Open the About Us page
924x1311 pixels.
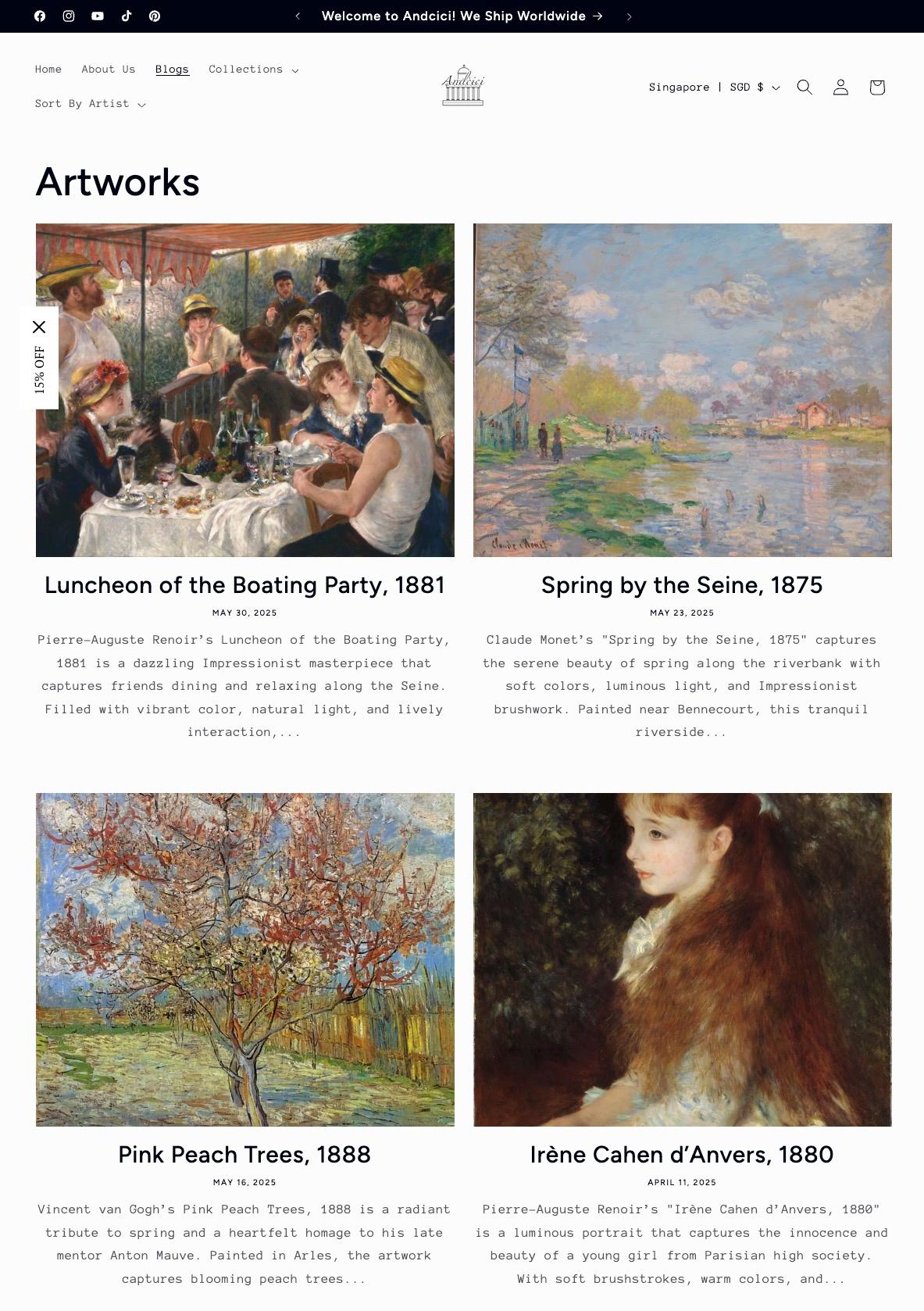[109, 70]
